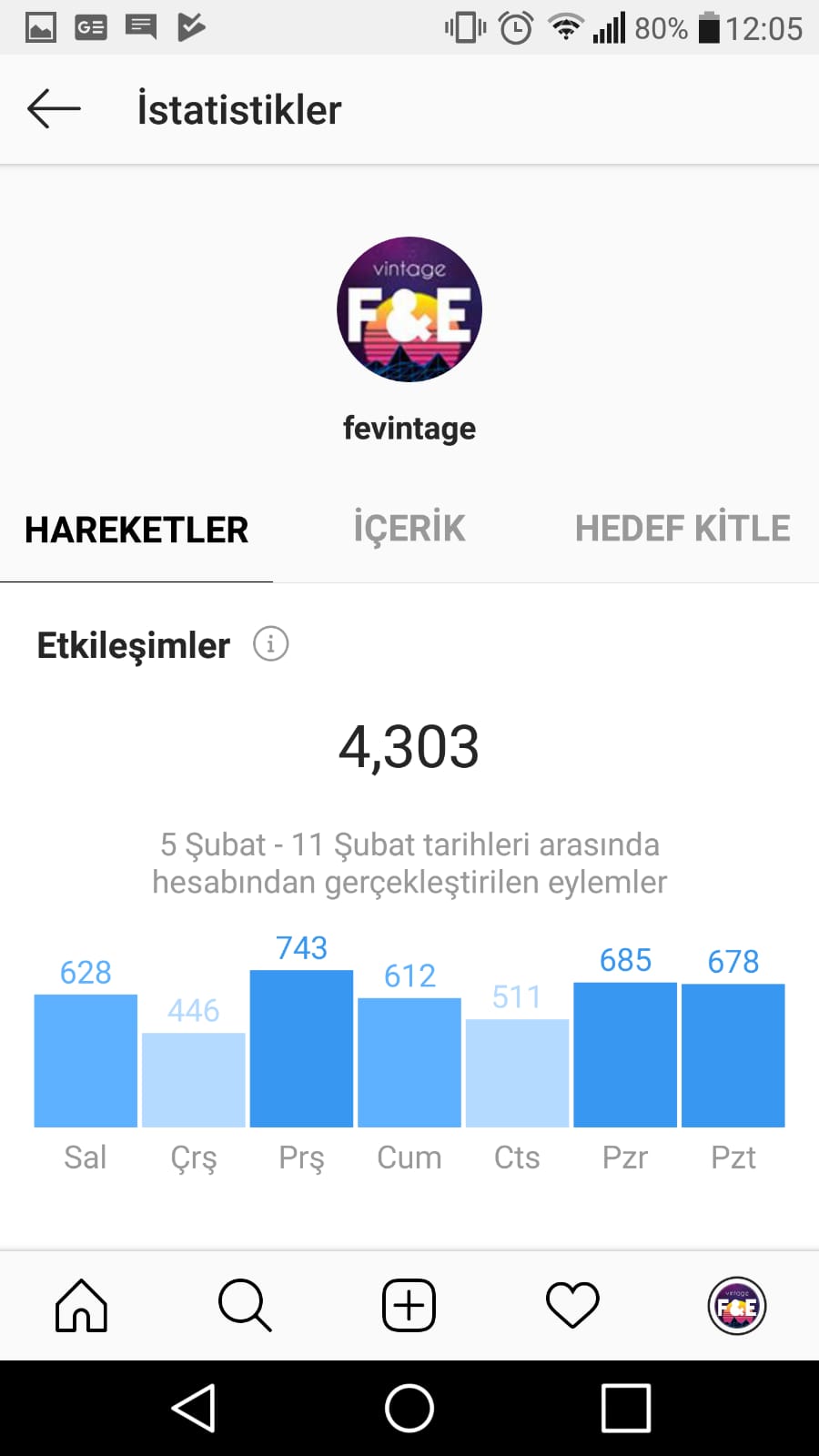Open the activity heart tab
Screen dimensions: 819x1456
tap(572, 1306)
